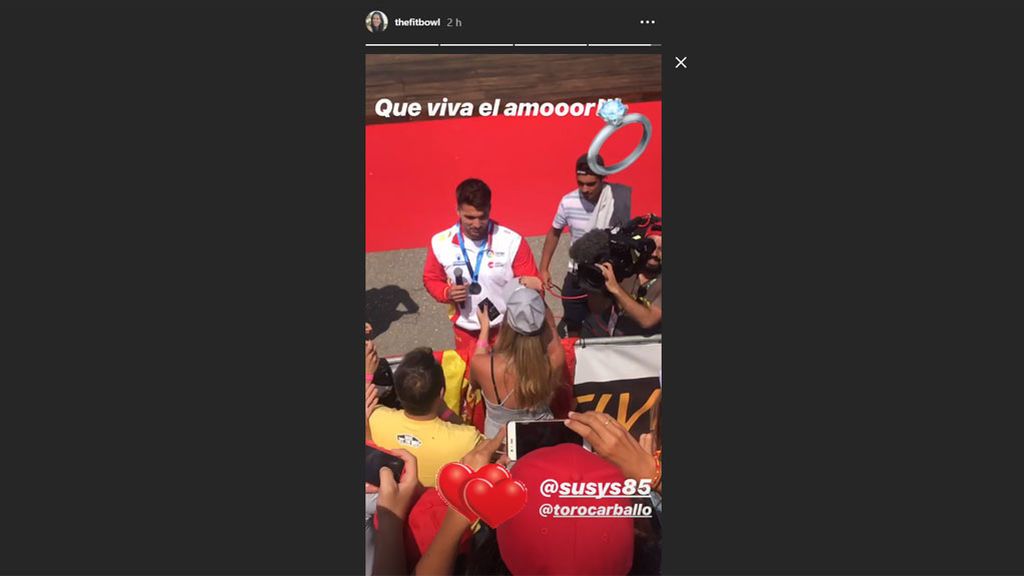This screenshot has width=1024, height=576.
Task: Open the @susys85 mention
Action: (595, 488)
